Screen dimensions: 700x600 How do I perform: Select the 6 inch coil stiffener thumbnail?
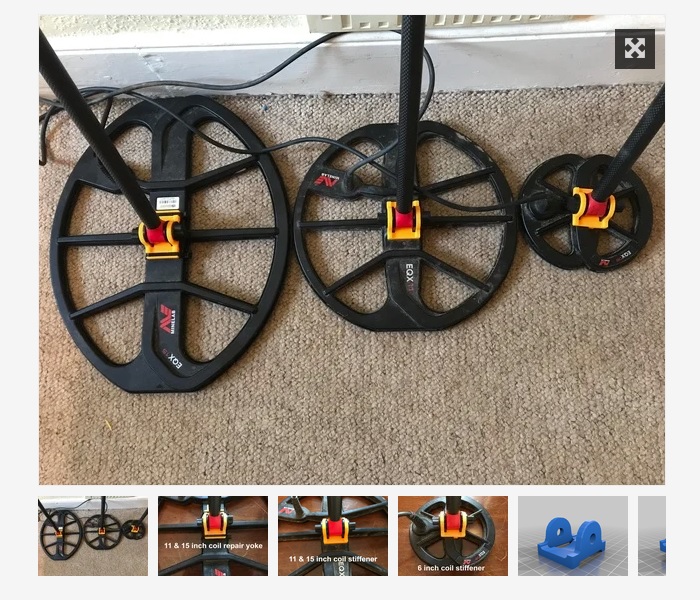[x=453, y=536]
